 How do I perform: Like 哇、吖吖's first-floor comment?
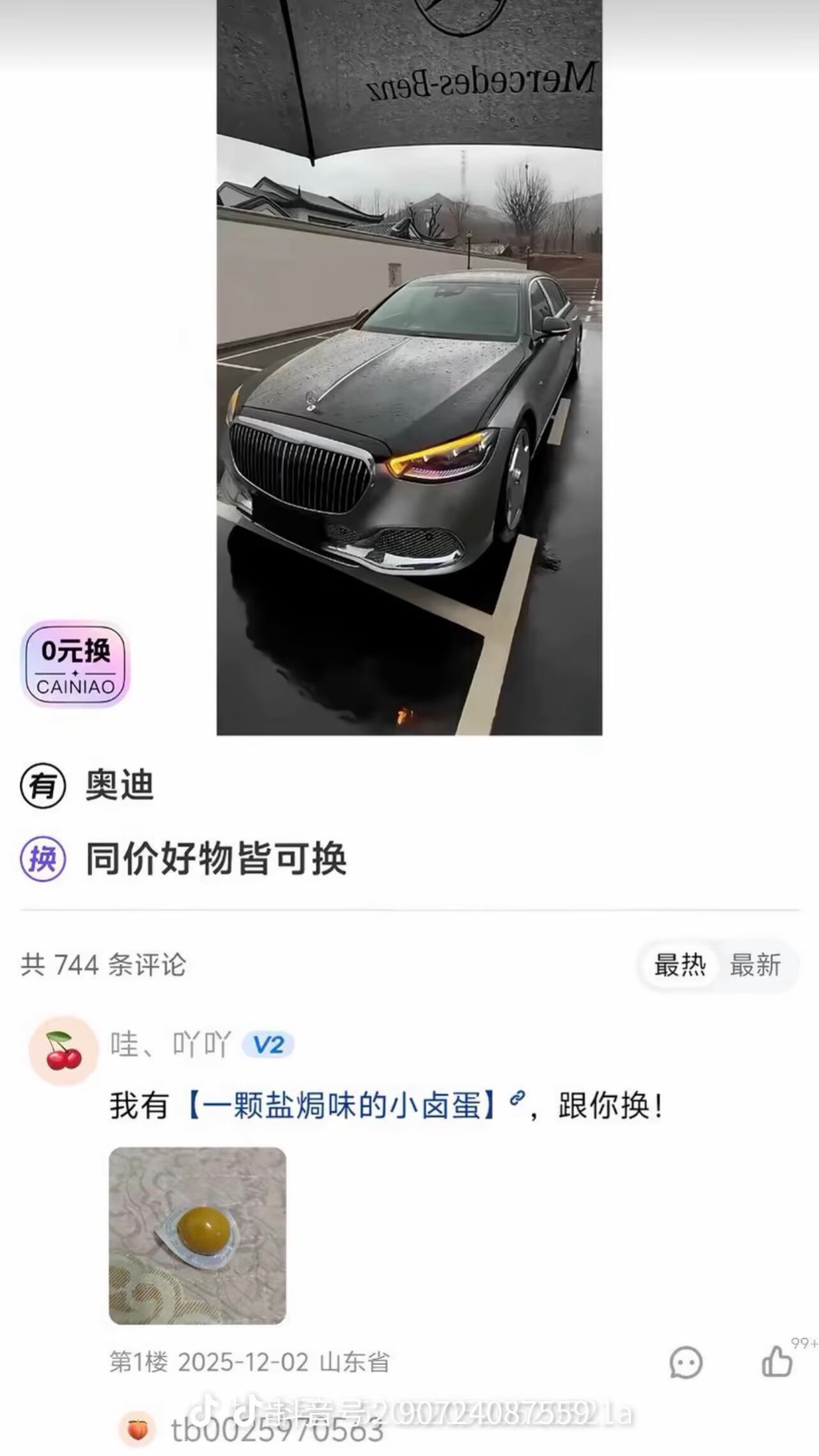[x=777, y=1361]
